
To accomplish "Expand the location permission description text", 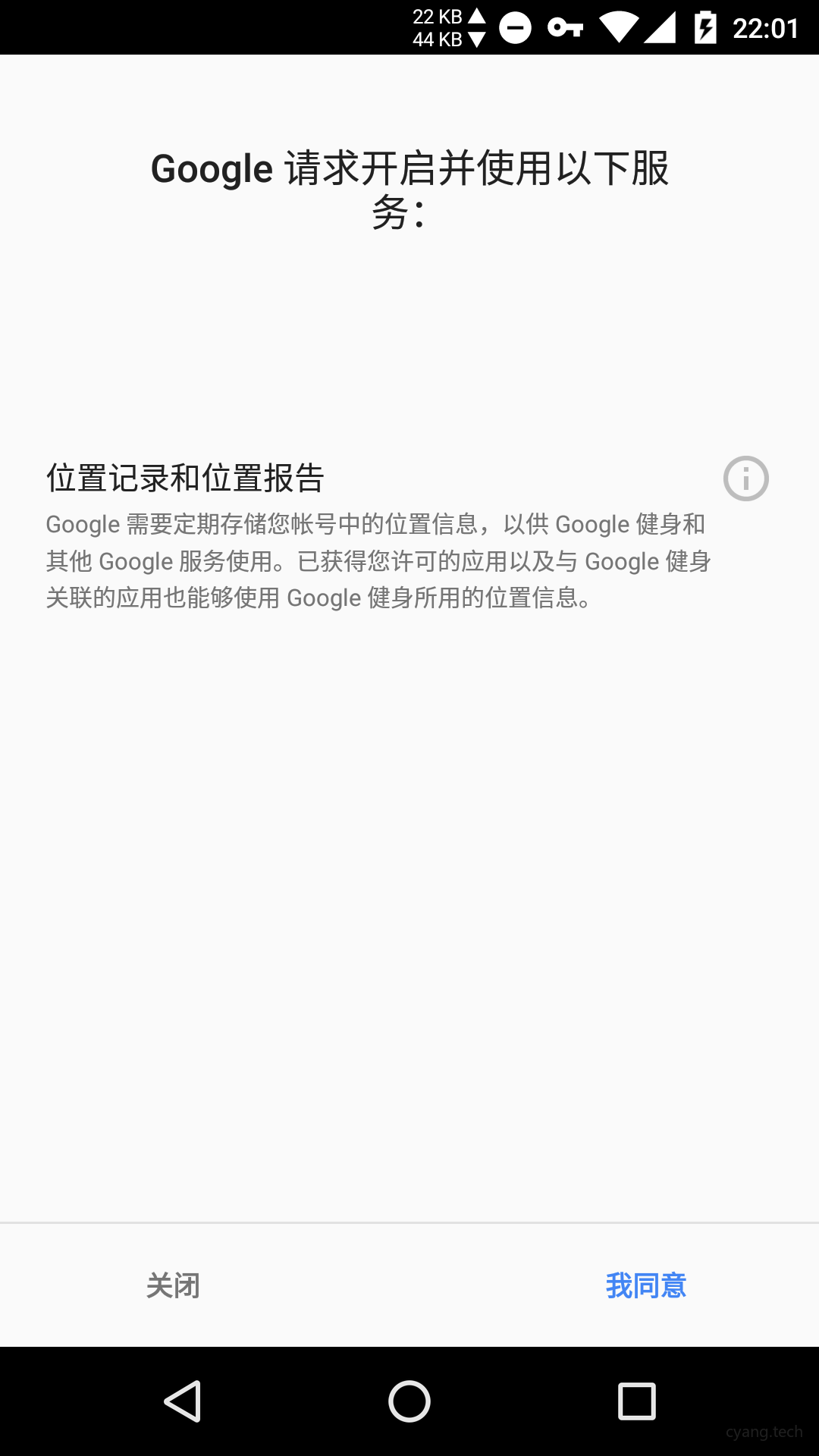I will point(379,561).
